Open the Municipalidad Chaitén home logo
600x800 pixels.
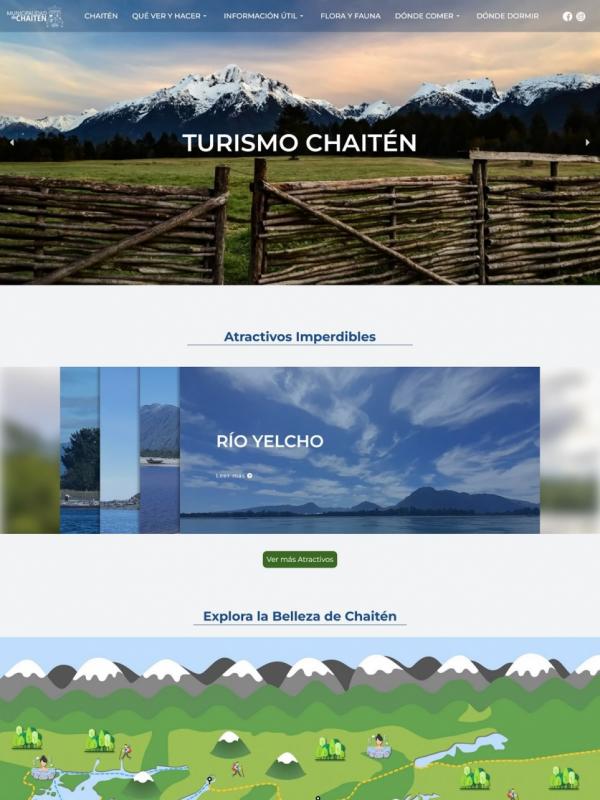tap(34, 17)
